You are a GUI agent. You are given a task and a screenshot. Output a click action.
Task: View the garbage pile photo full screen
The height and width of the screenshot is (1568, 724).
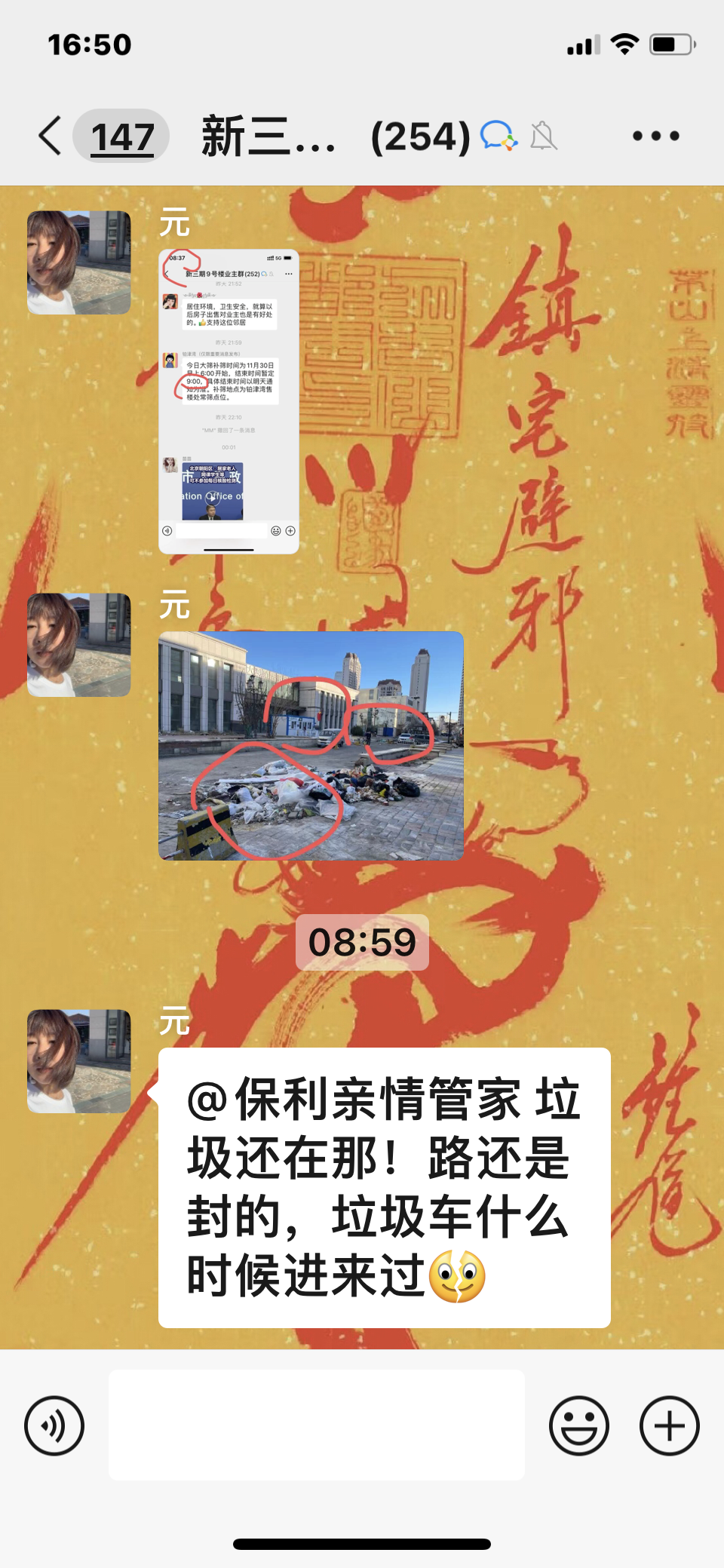(311, 746)
